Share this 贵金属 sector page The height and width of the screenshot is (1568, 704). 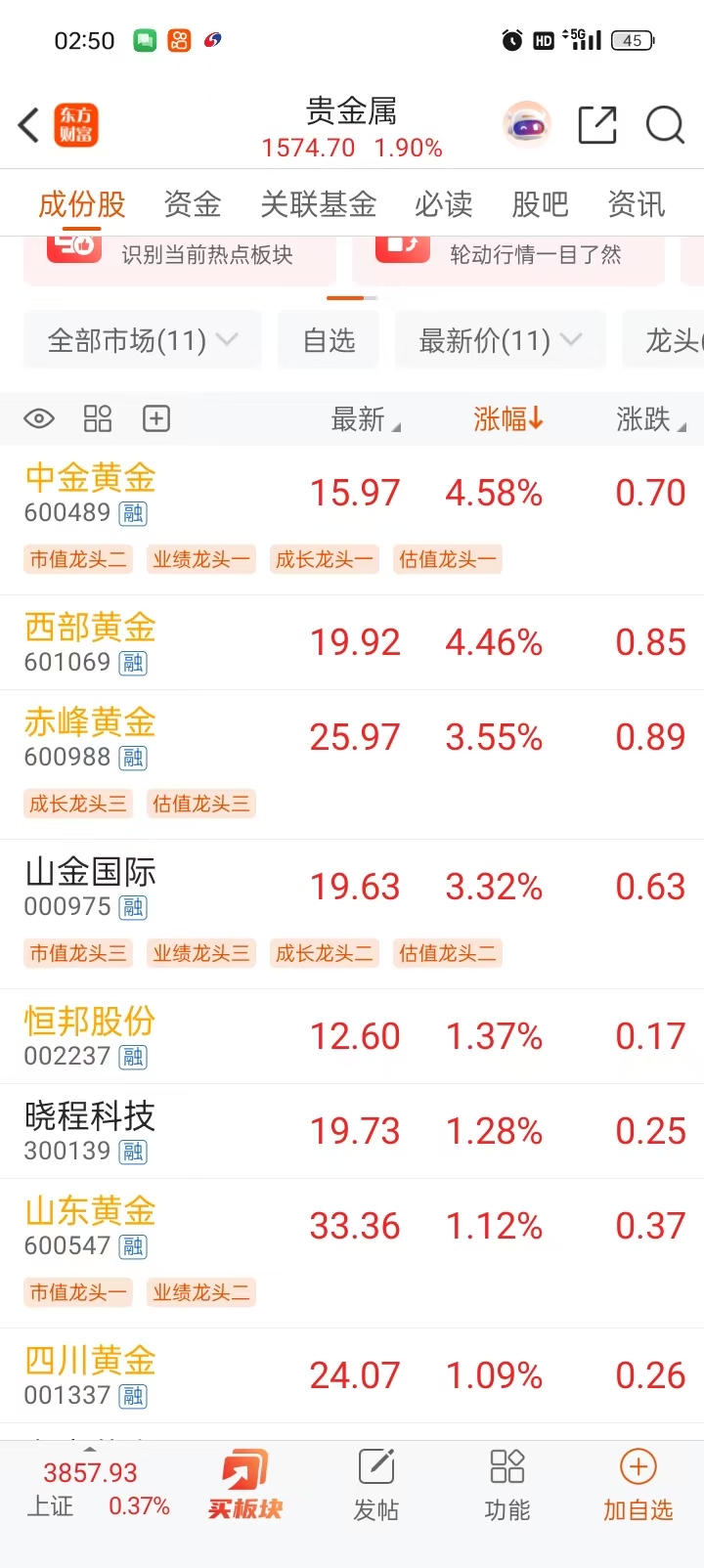[596, 125]
